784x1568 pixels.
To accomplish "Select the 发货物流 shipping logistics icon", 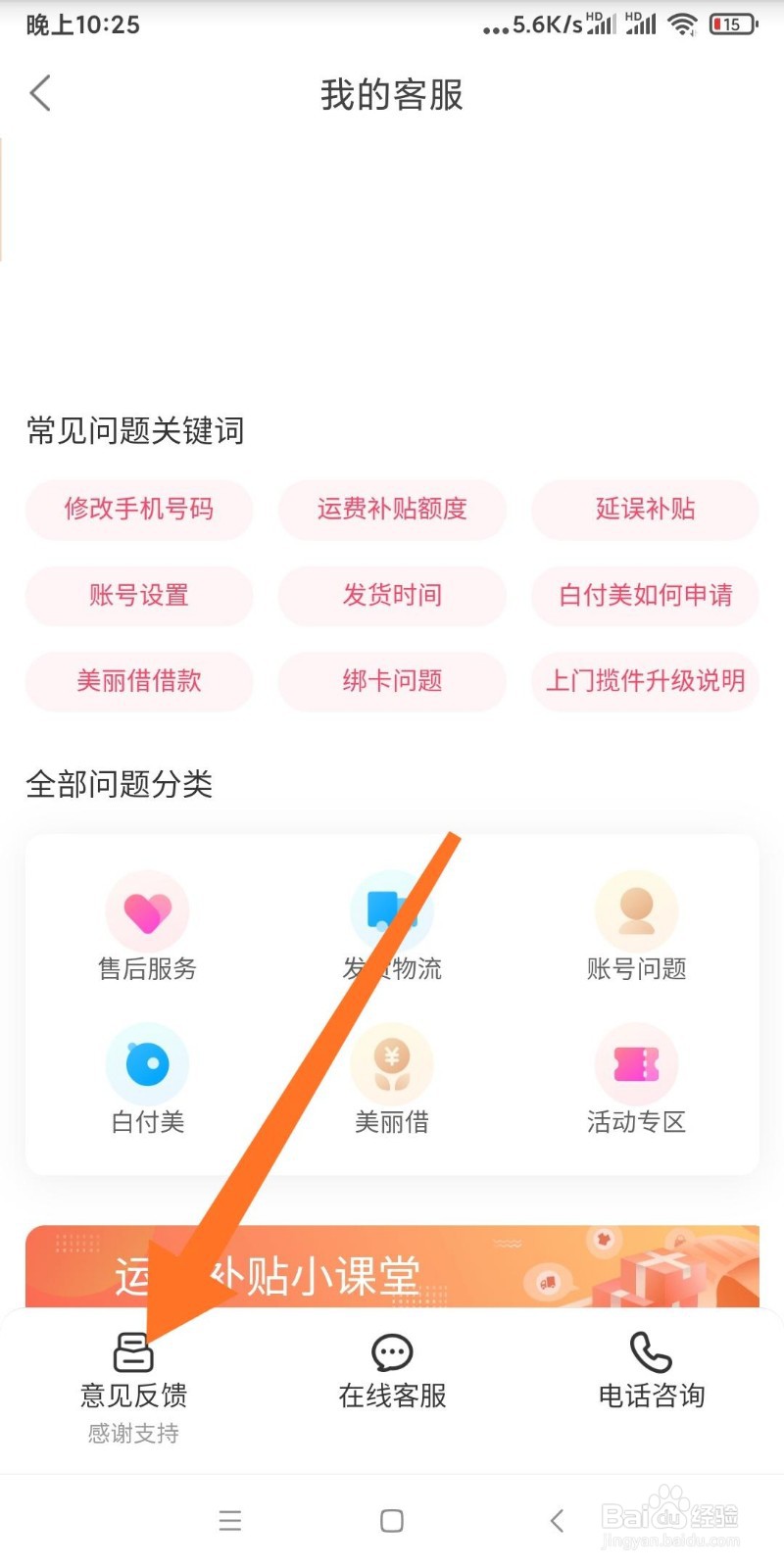I will [x=391, y=926].
